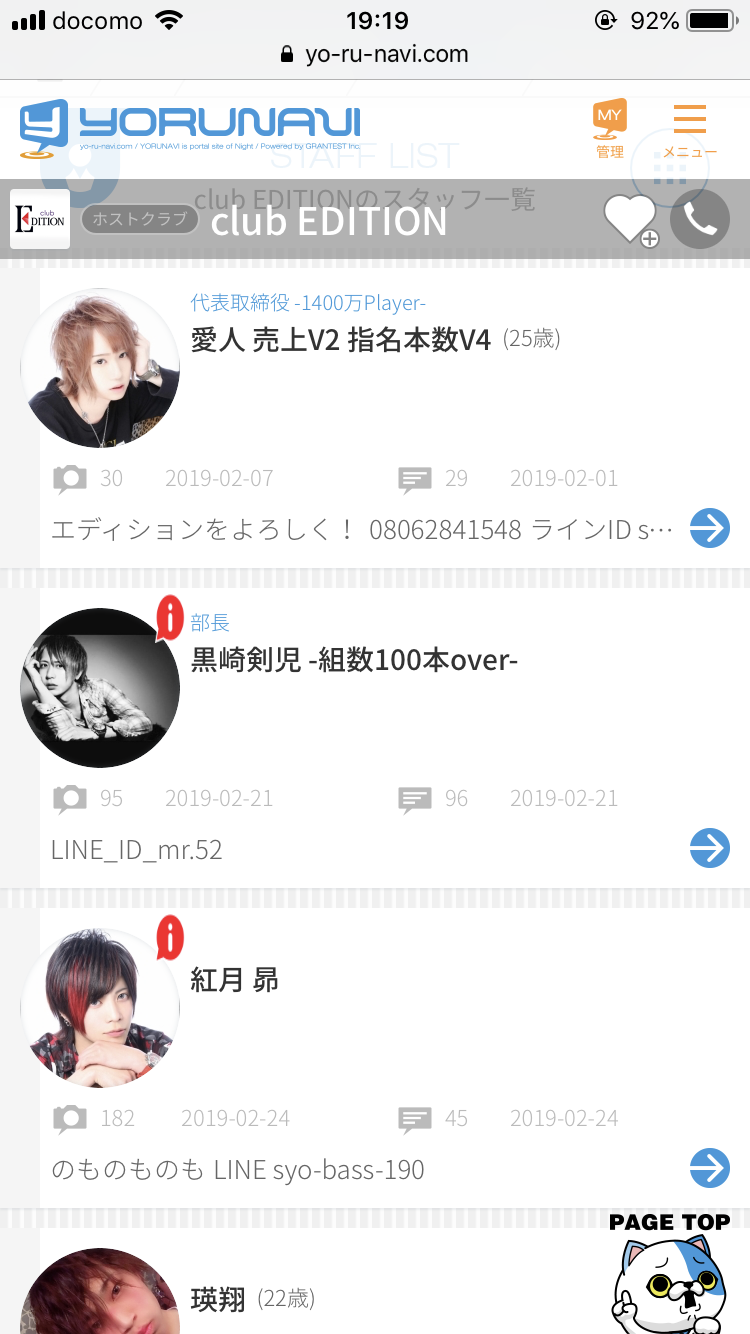The height and width of the screenshot is (1334, 750).
Task: Open the MY 管理 page
Action: pyautogui.click(x=609, y=130)
